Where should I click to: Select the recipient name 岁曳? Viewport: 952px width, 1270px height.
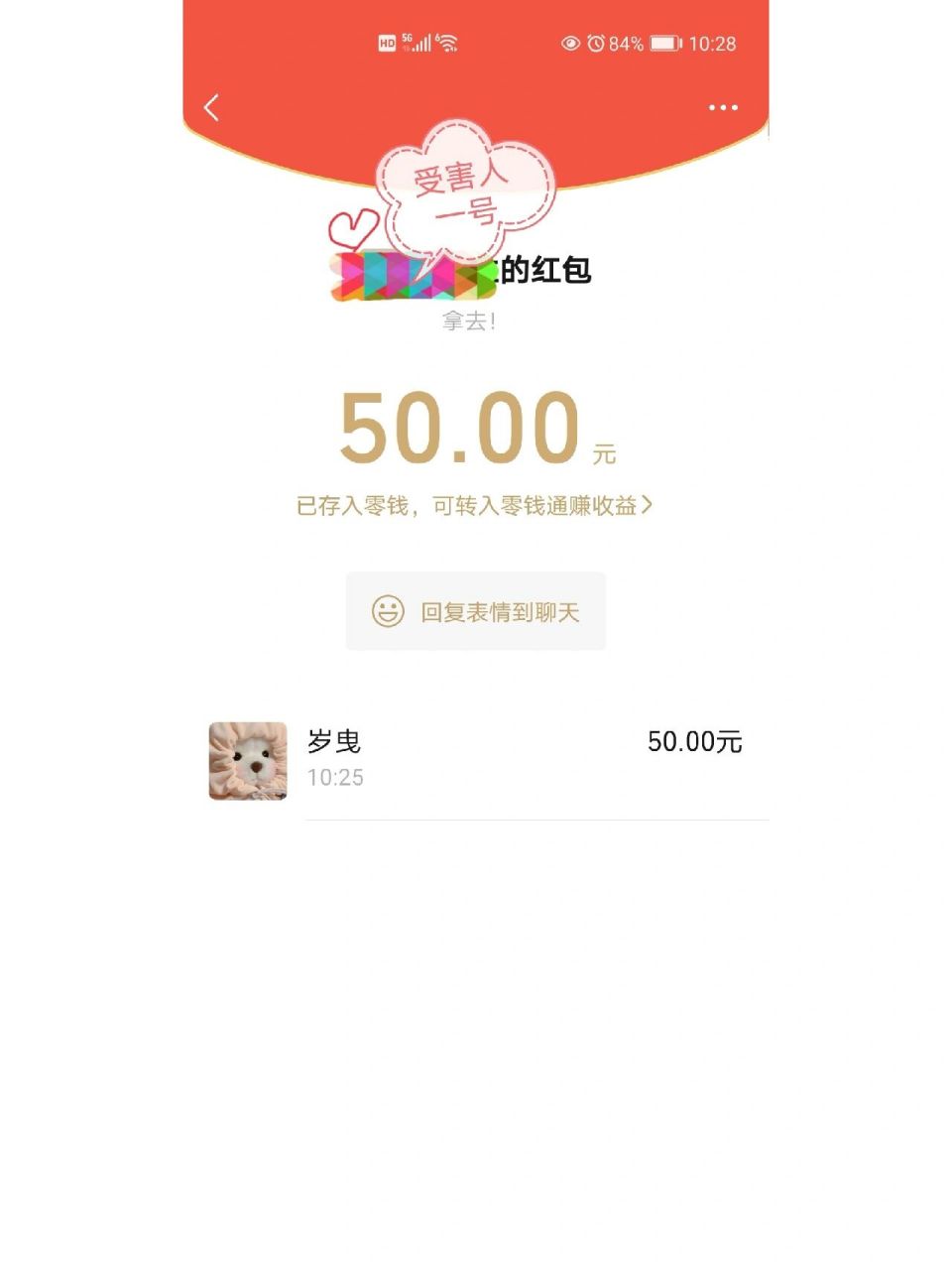pos(332,742)
